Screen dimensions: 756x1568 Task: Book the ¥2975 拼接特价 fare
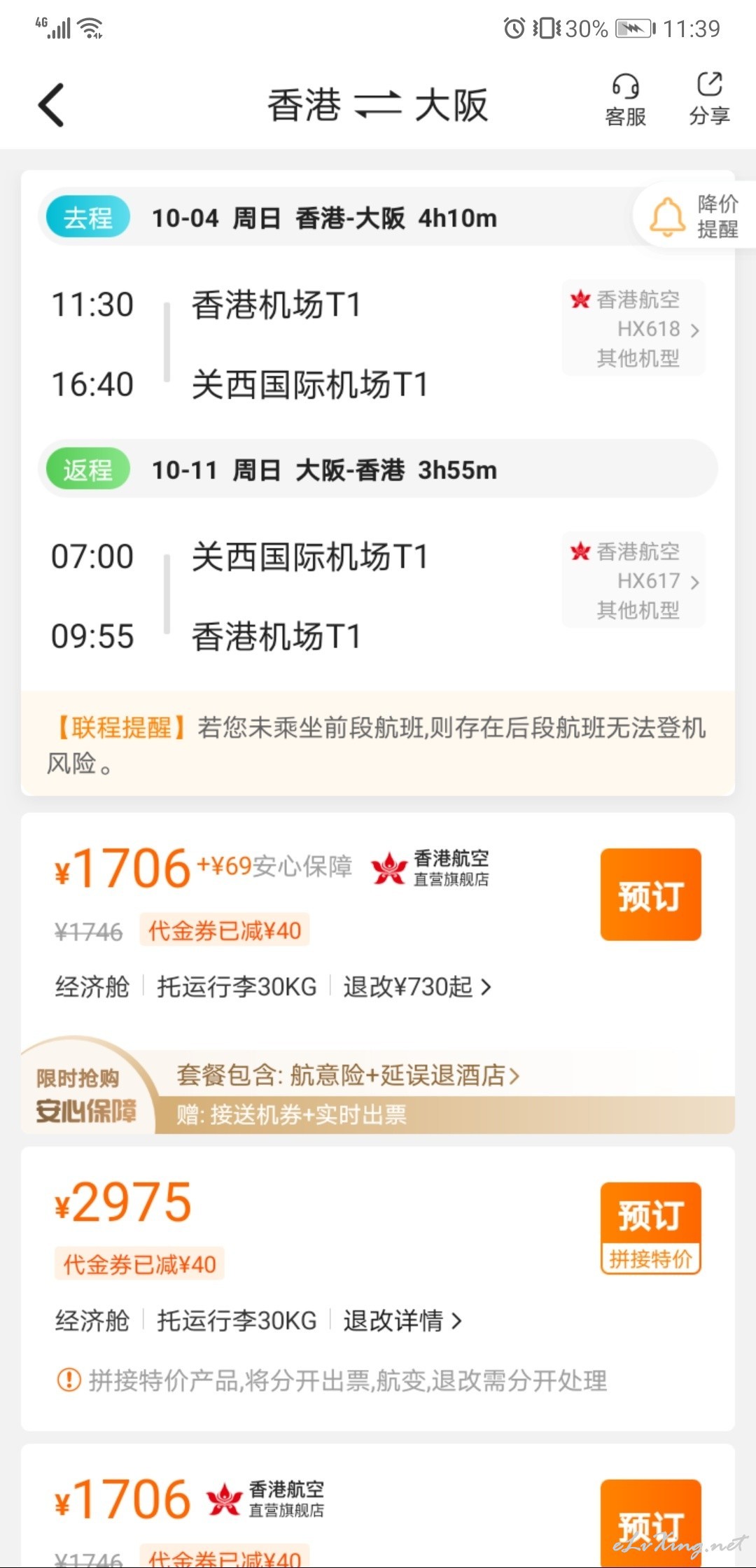tap(650, 1228)
